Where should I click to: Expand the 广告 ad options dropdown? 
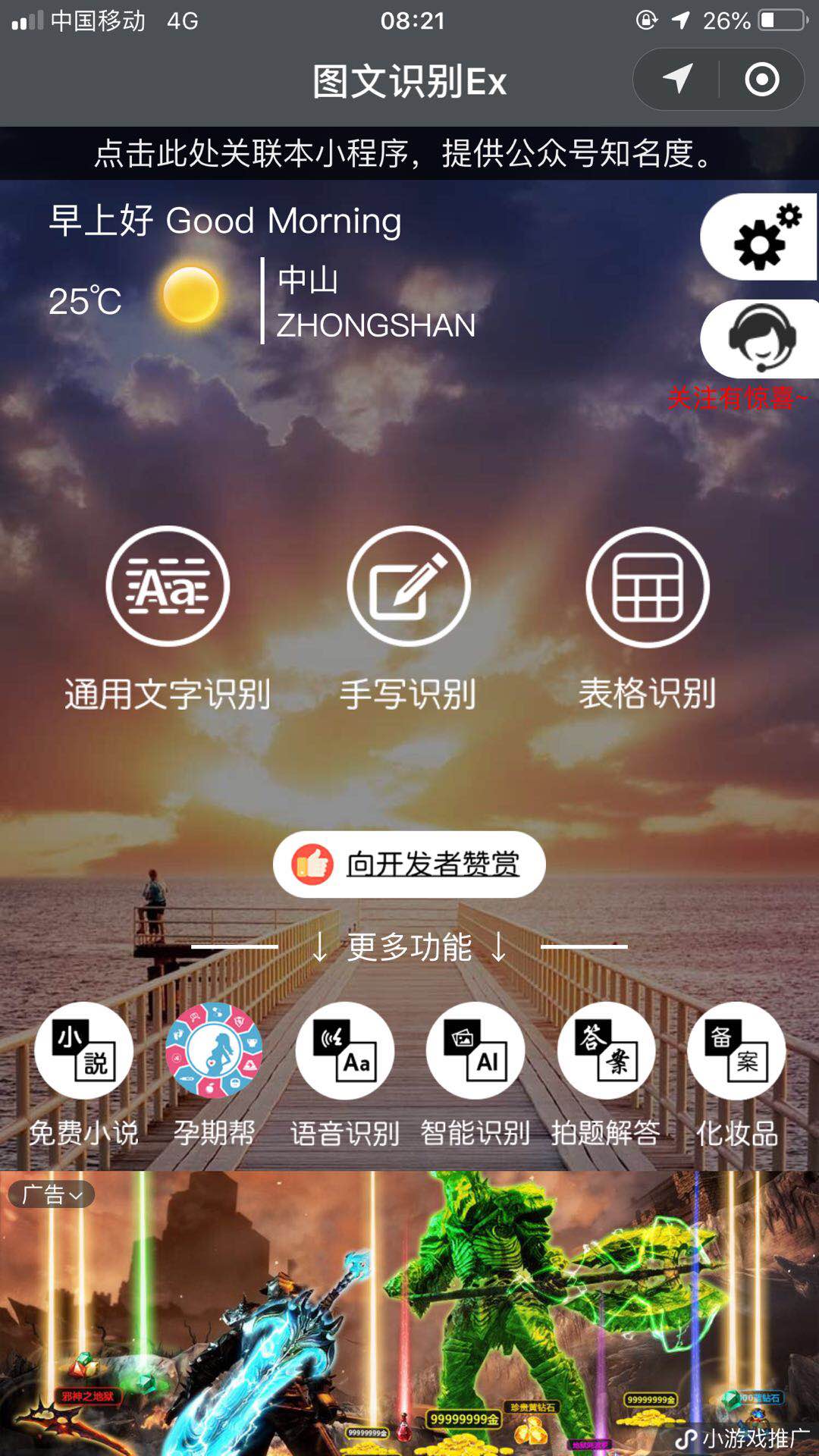(x=52, y=1194)
